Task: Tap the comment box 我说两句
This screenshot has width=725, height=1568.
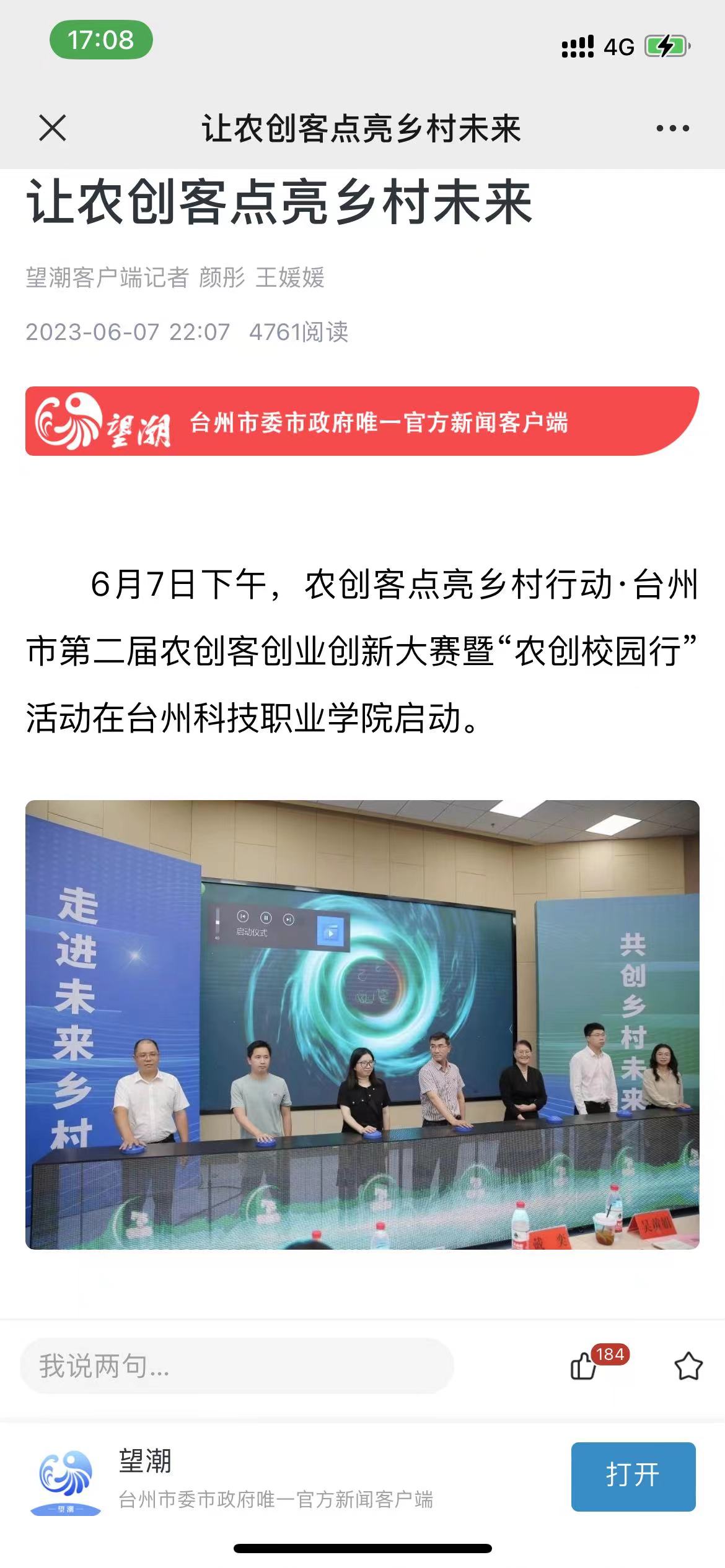Action: (237, 1366)
